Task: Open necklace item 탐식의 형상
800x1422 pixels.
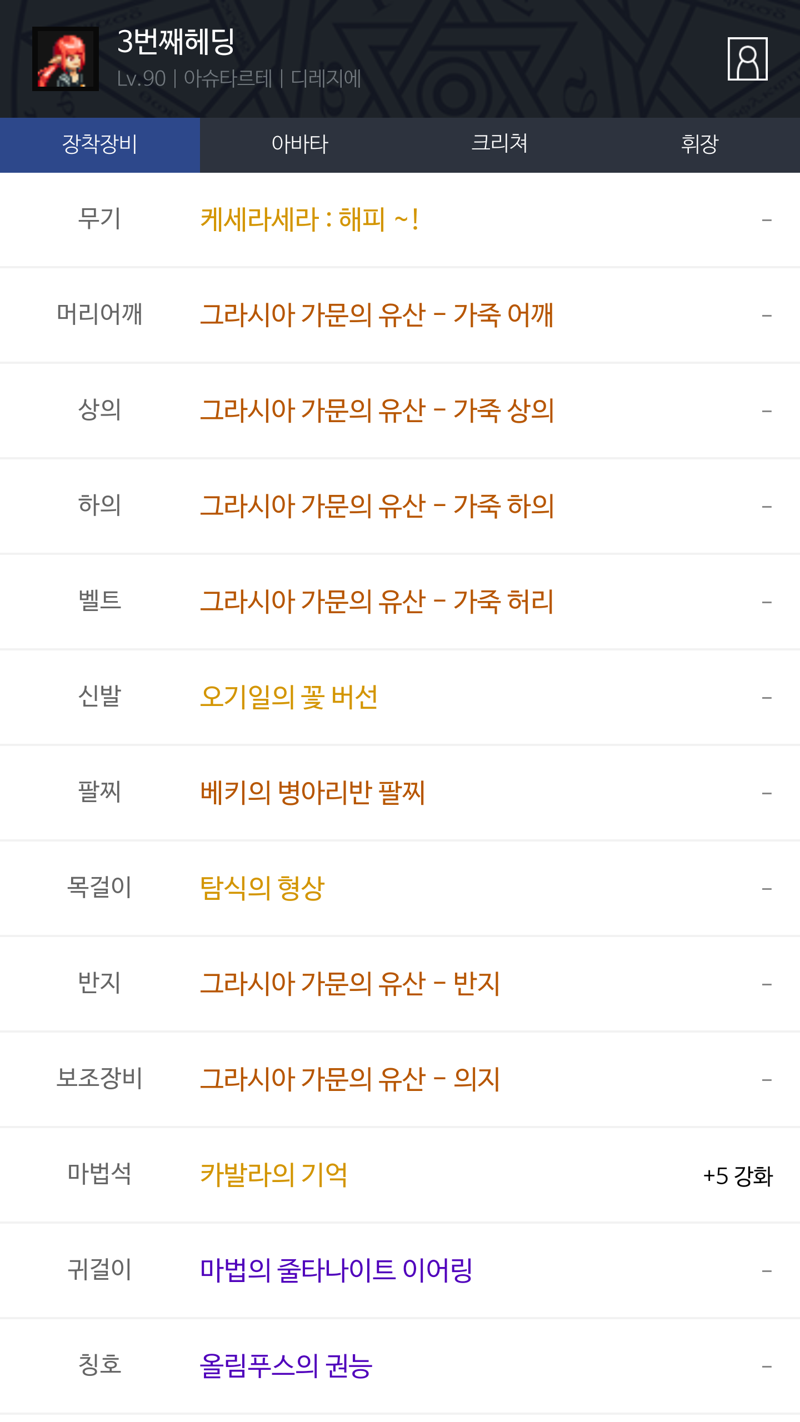Action: 262,888
